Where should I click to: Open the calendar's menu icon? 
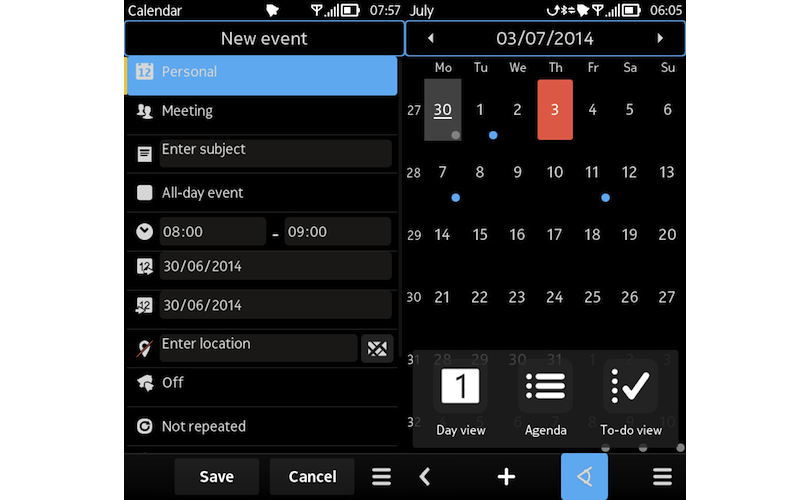(x=661, y=477)
